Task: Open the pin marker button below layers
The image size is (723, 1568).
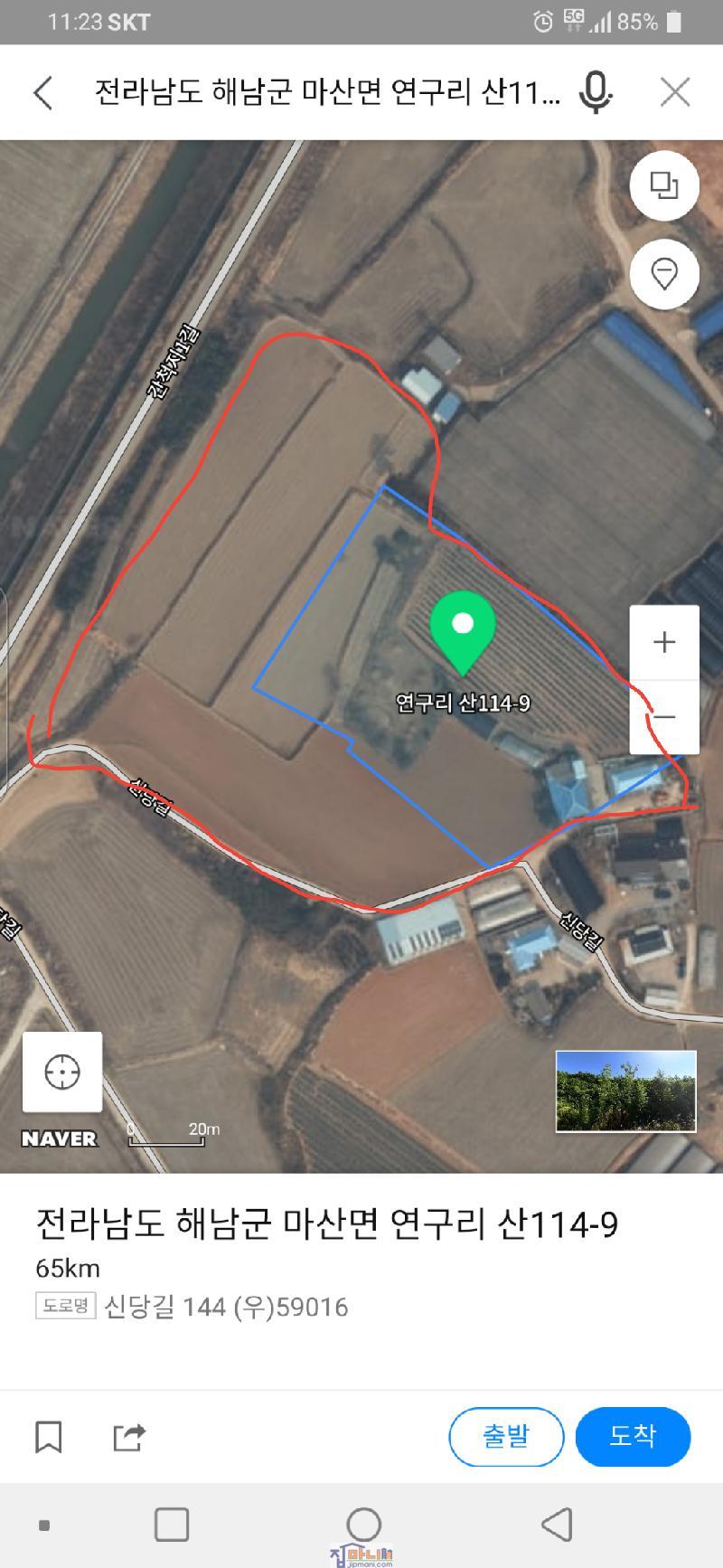Action: click(664, 273)
